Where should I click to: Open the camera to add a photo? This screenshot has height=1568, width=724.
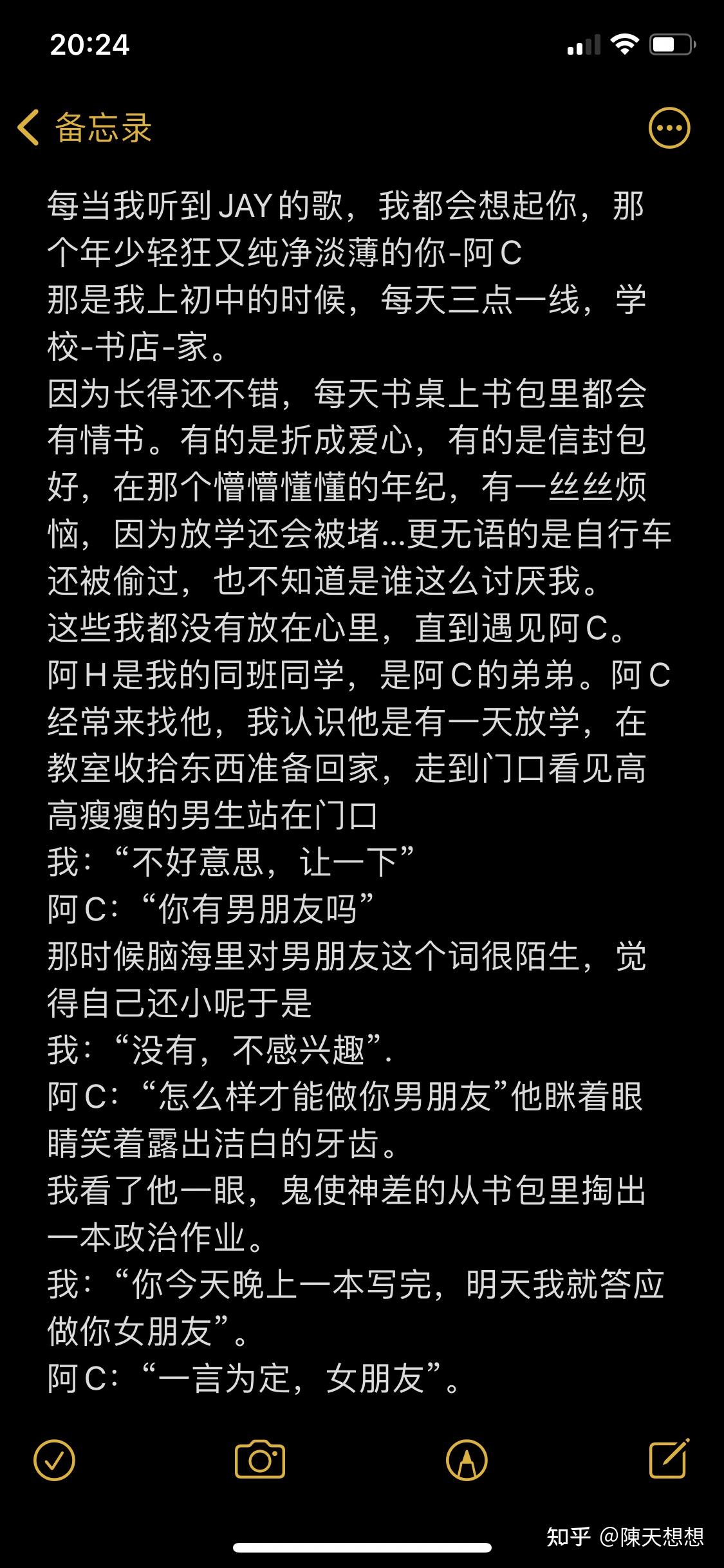pos(260,1460)
